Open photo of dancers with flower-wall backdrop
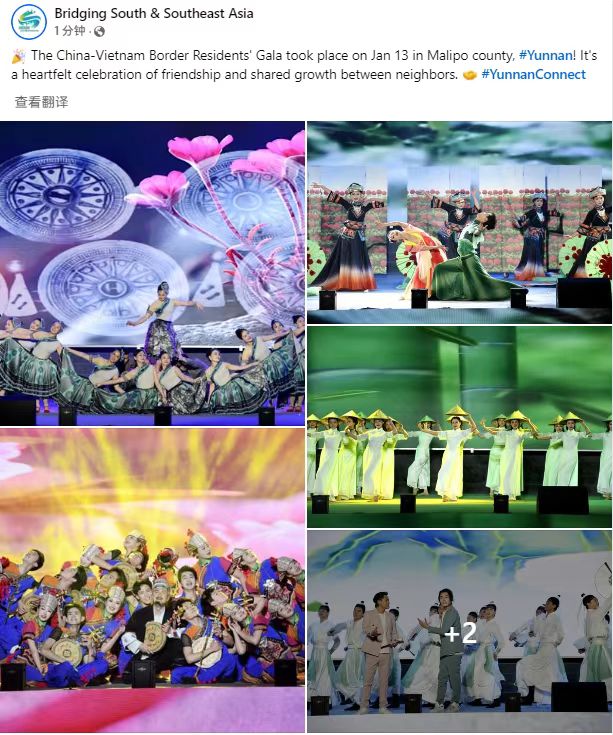The image size is (613, 735). pyautogui.click(x=459, y=221)
